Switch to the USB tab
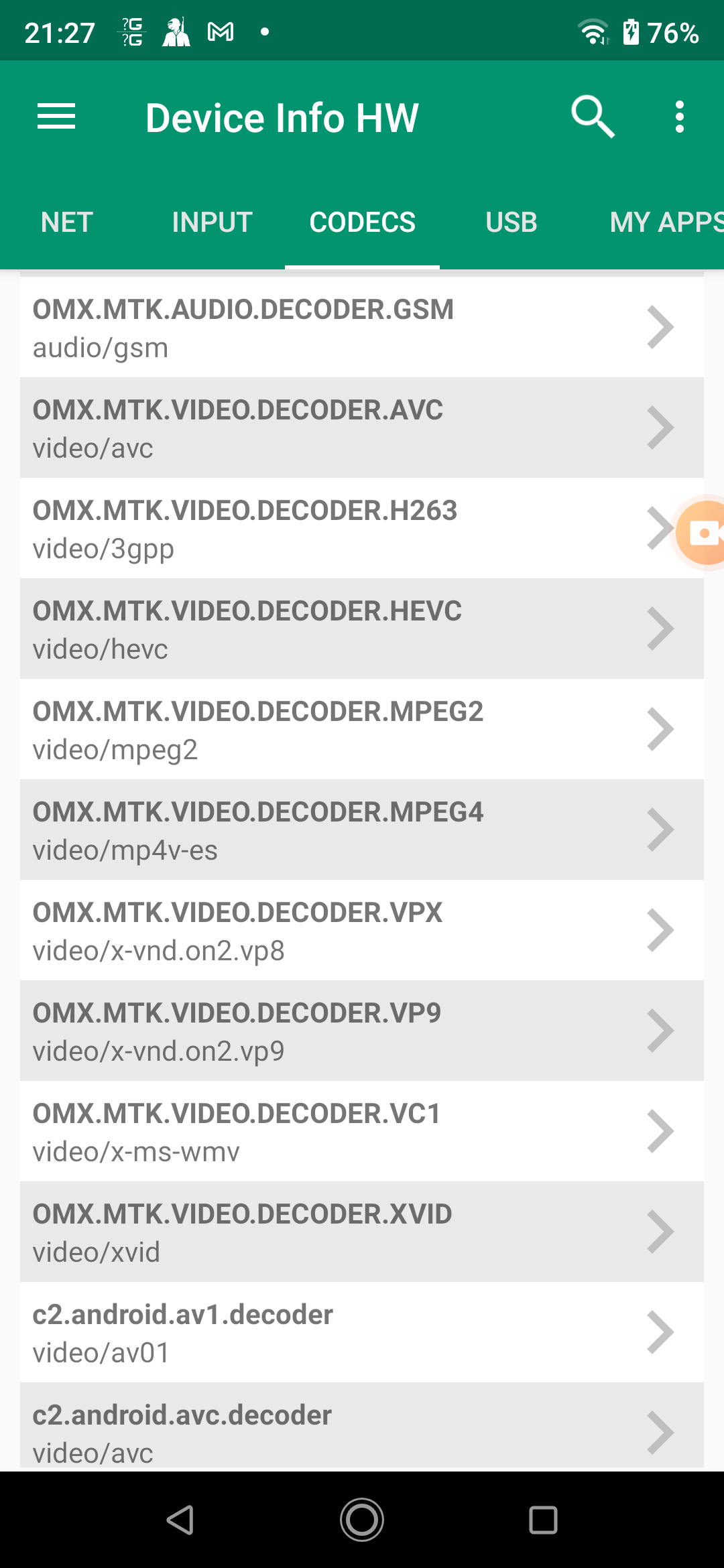The image size is (724, 1568). [x=511, y=222]
